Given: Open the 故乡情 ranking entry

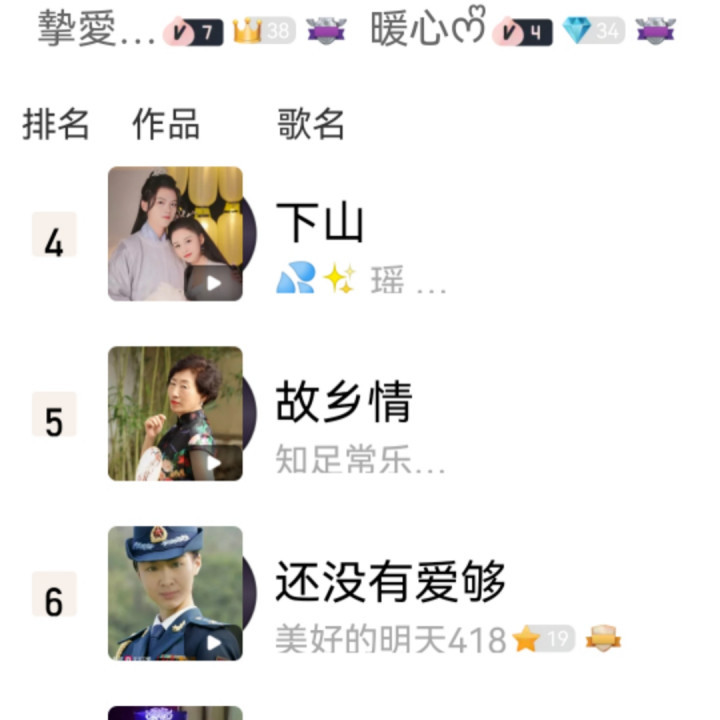Looking at the screenshot, I should 343,402.
